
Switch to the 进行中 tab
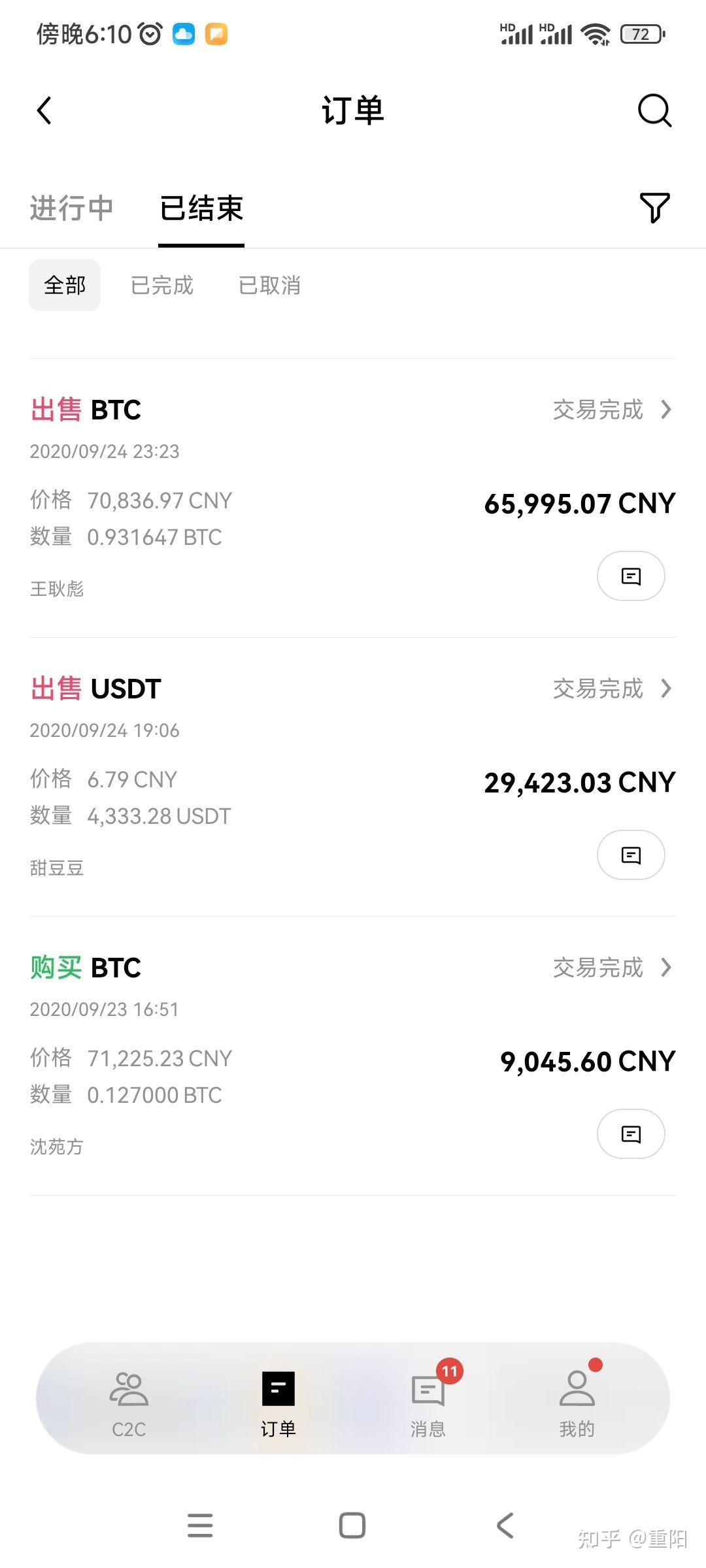coord(71,208)
